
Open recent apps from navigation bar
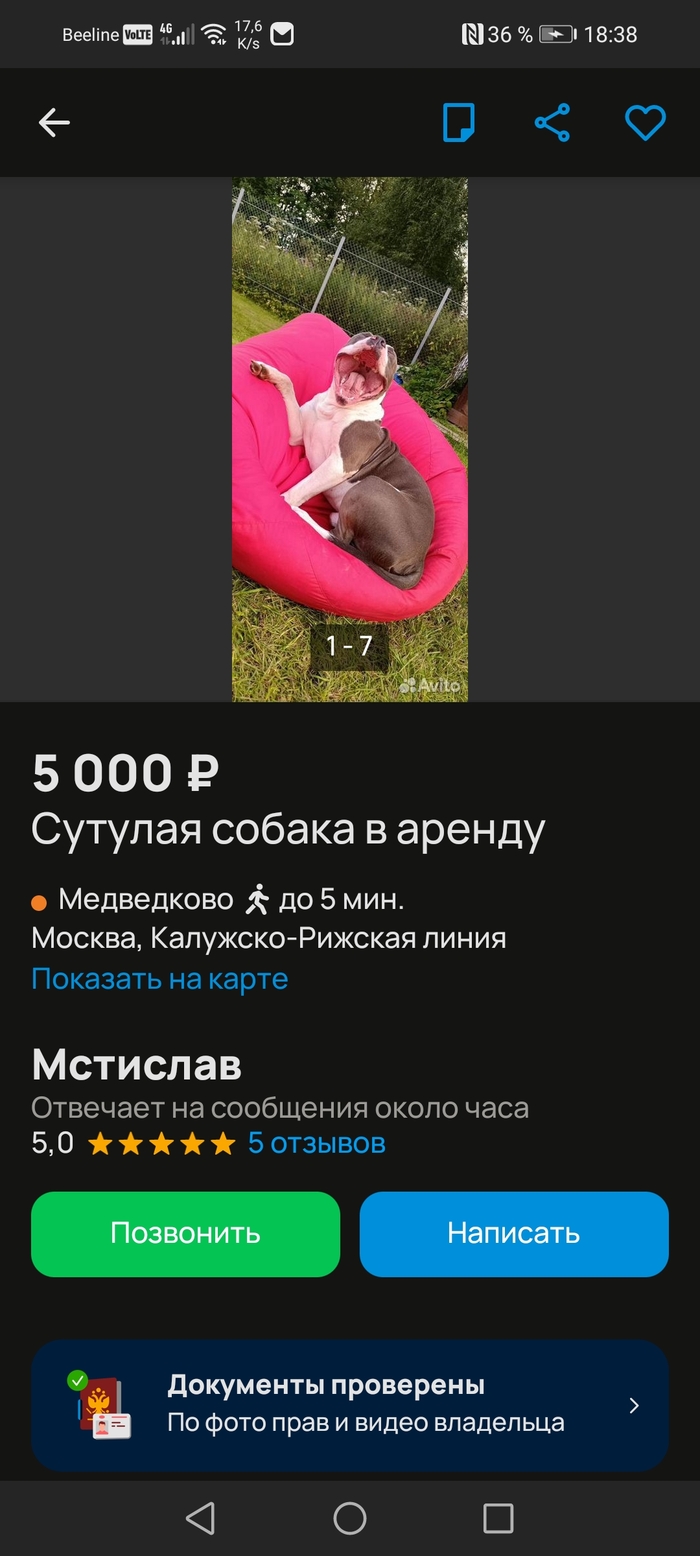(498, 1518)
